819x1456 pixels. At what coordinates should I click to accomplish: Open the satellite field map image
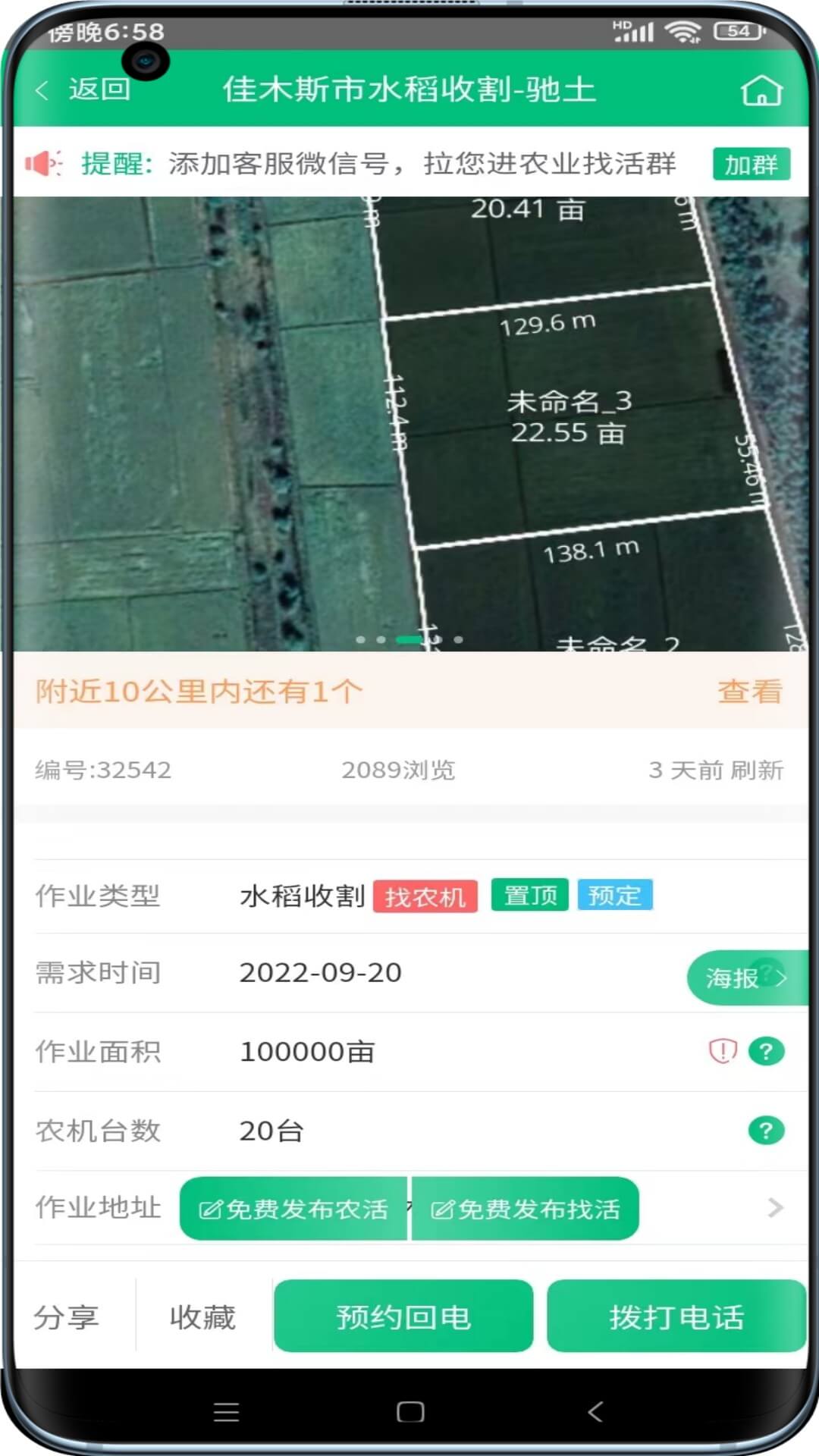[409, 423]
